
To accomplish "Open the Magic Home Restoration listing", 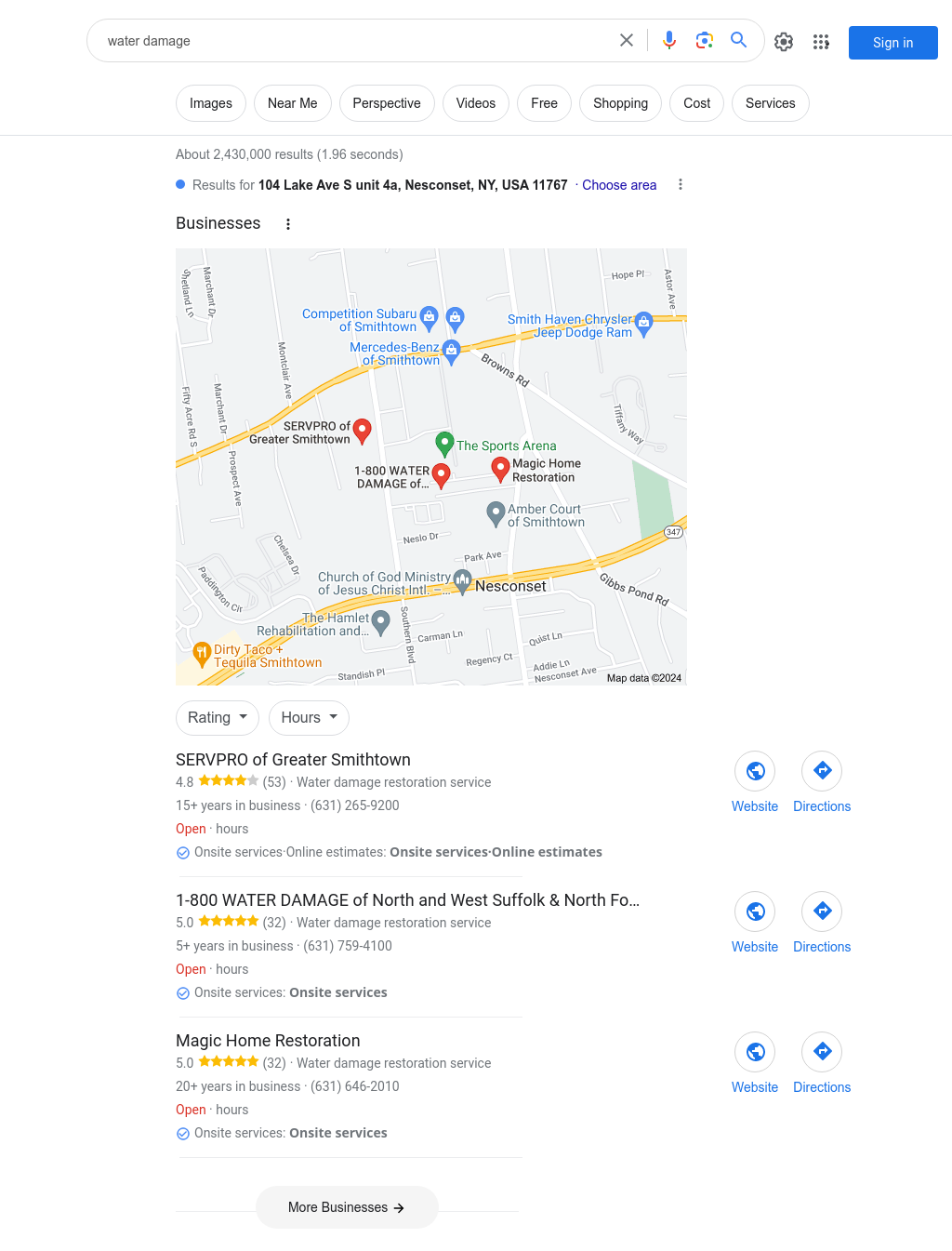I will pyautogui.click(x=268, y=1041).
